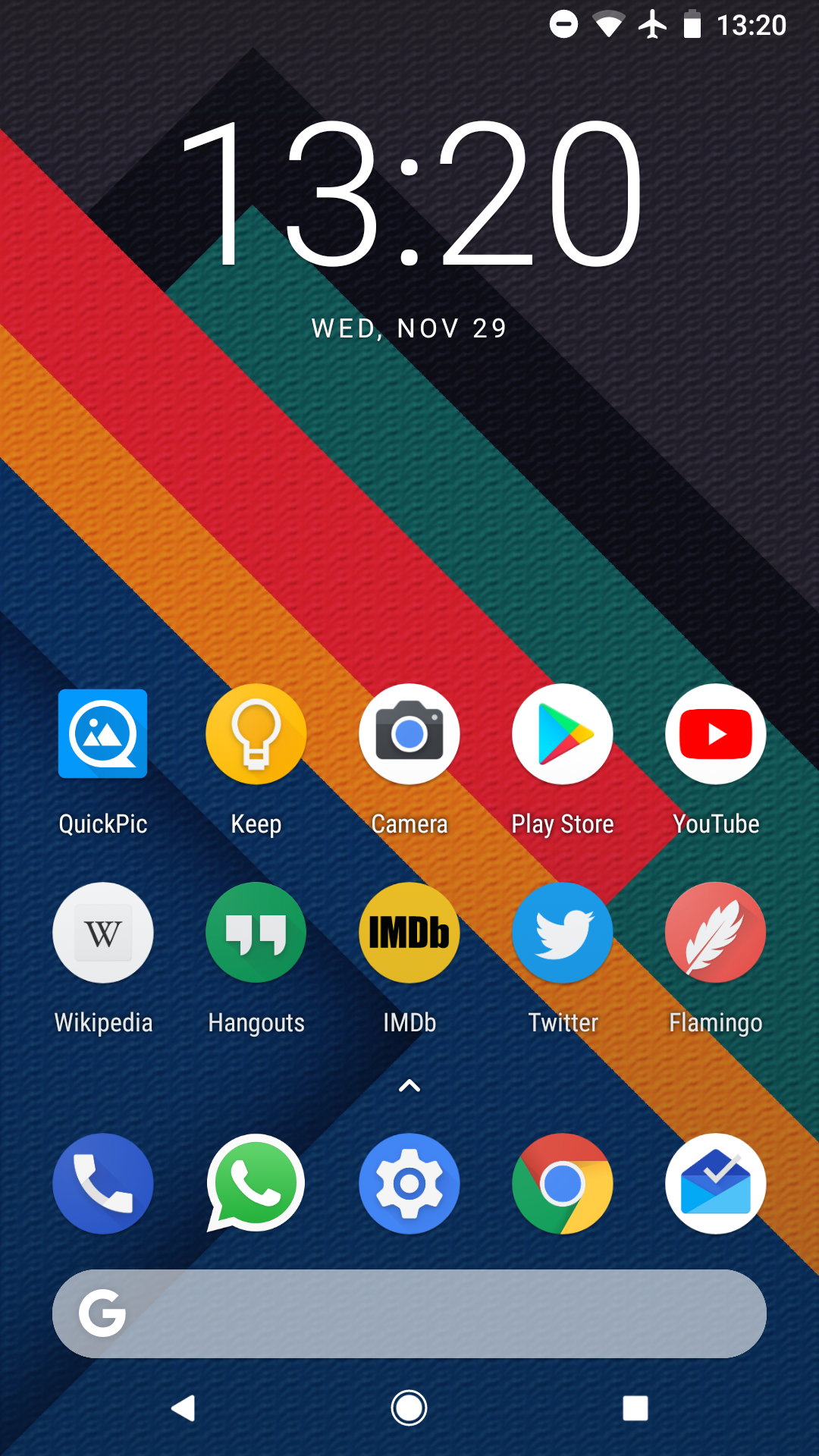Open the recent apps overview
This screenshot has width=819, height=1456.
point(635,1408)
